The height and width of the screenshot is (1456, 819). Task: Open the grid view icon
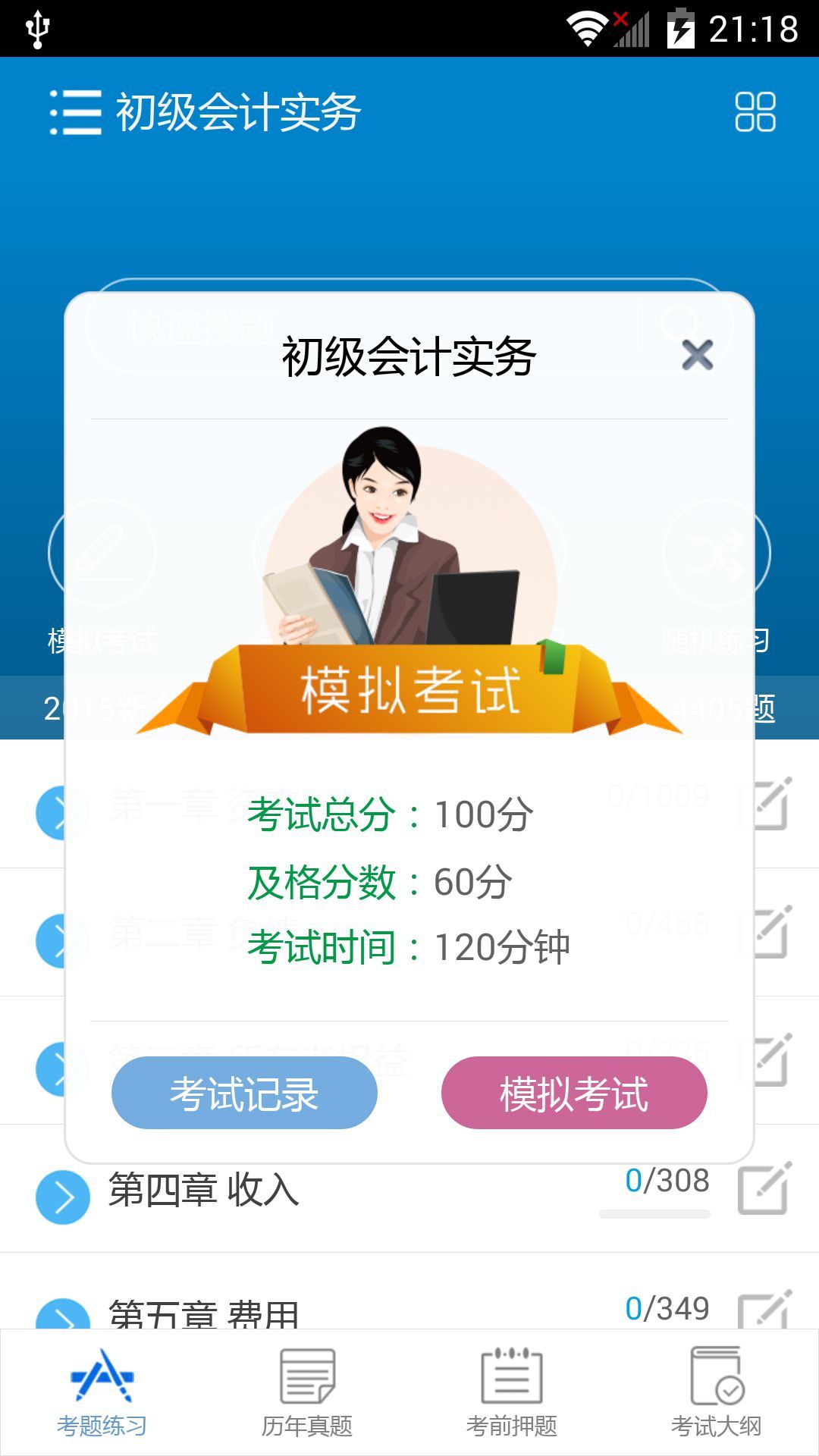click(755, 112)
